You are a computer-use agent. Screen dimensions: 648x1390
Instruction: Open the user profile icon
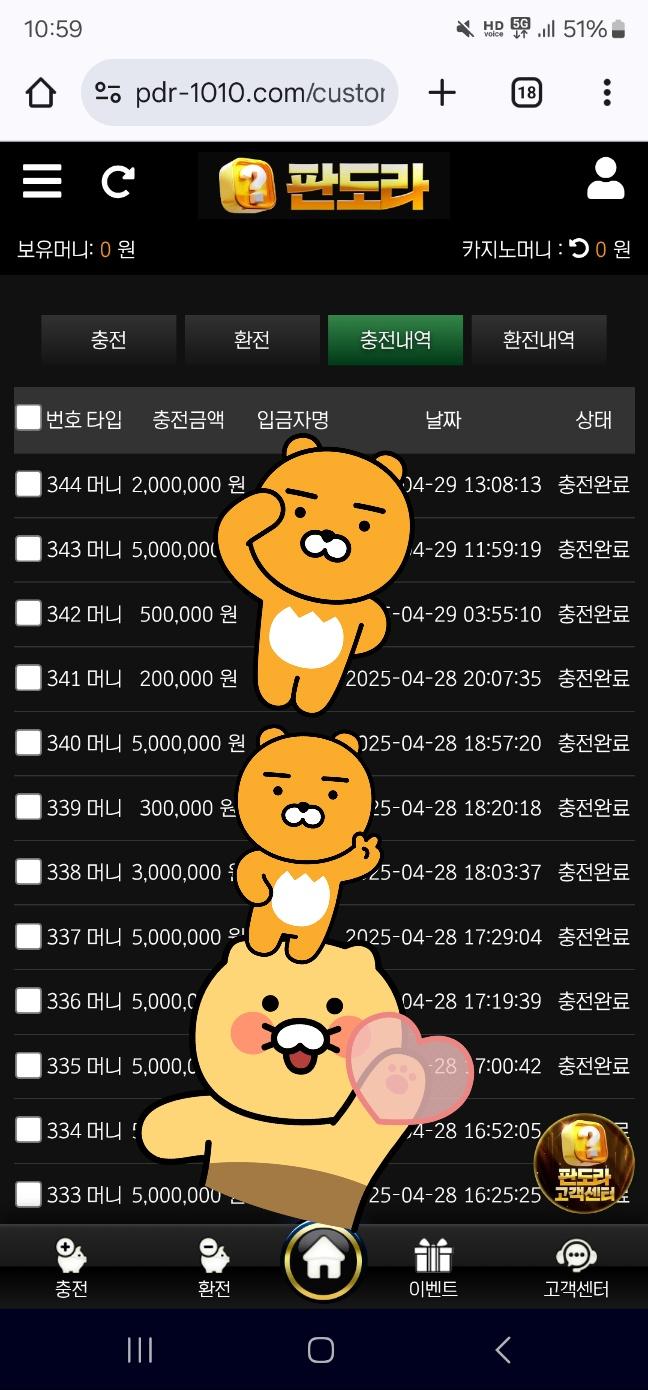605,180
